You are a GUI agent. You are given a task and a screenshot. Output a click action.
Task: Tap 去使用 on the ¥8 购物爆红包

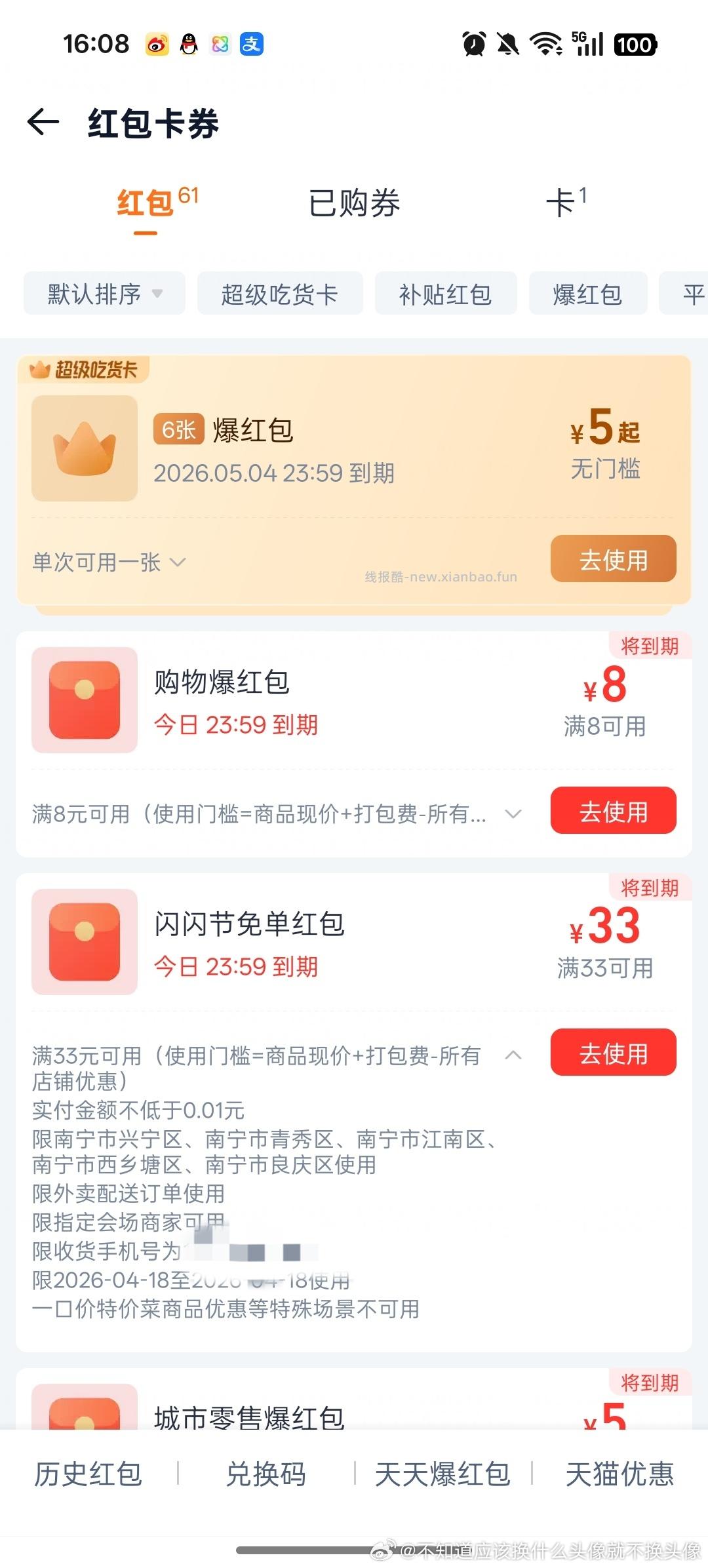[x=612, y=811]
